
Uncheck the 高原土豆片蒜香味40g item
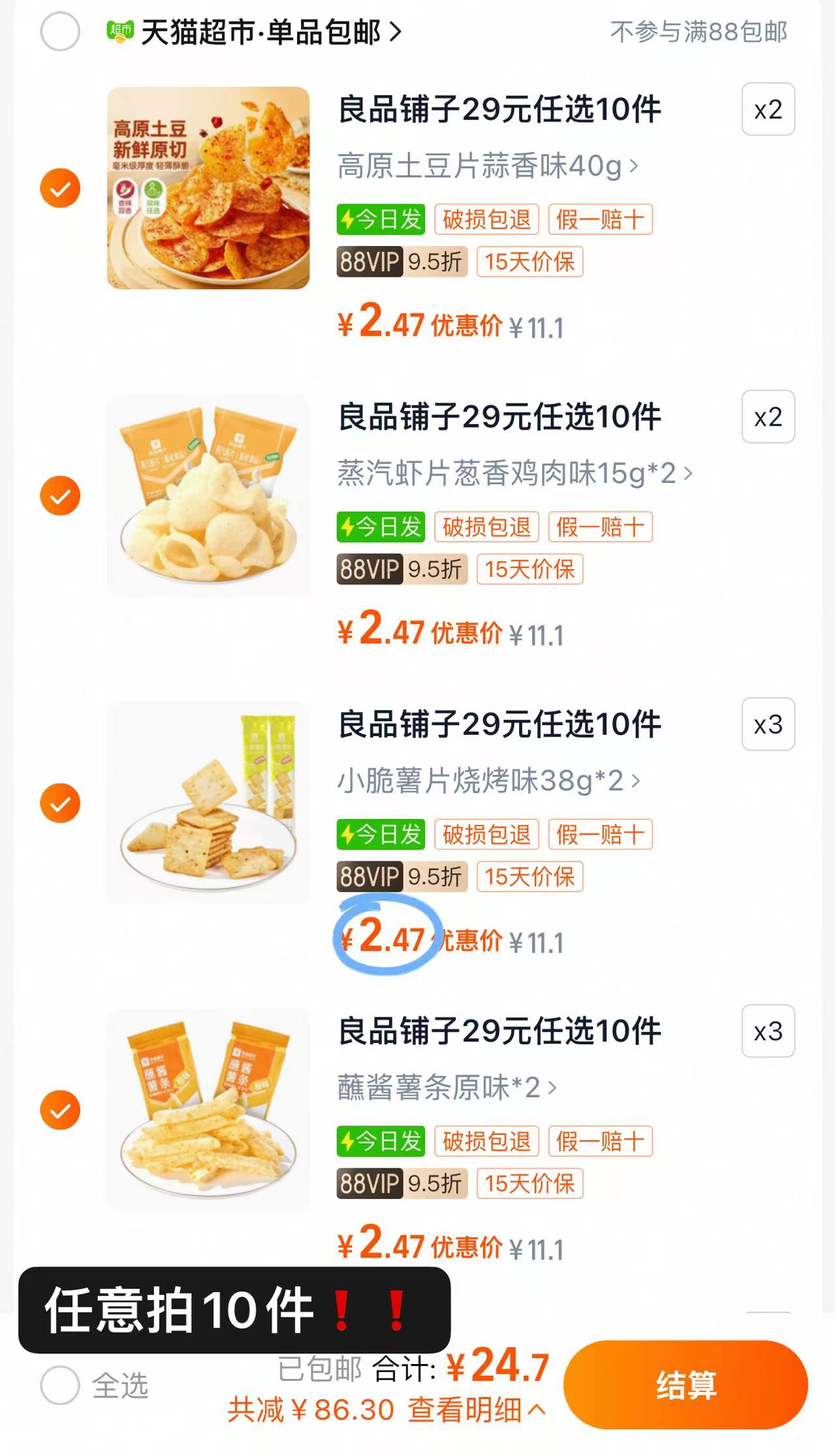60,188
